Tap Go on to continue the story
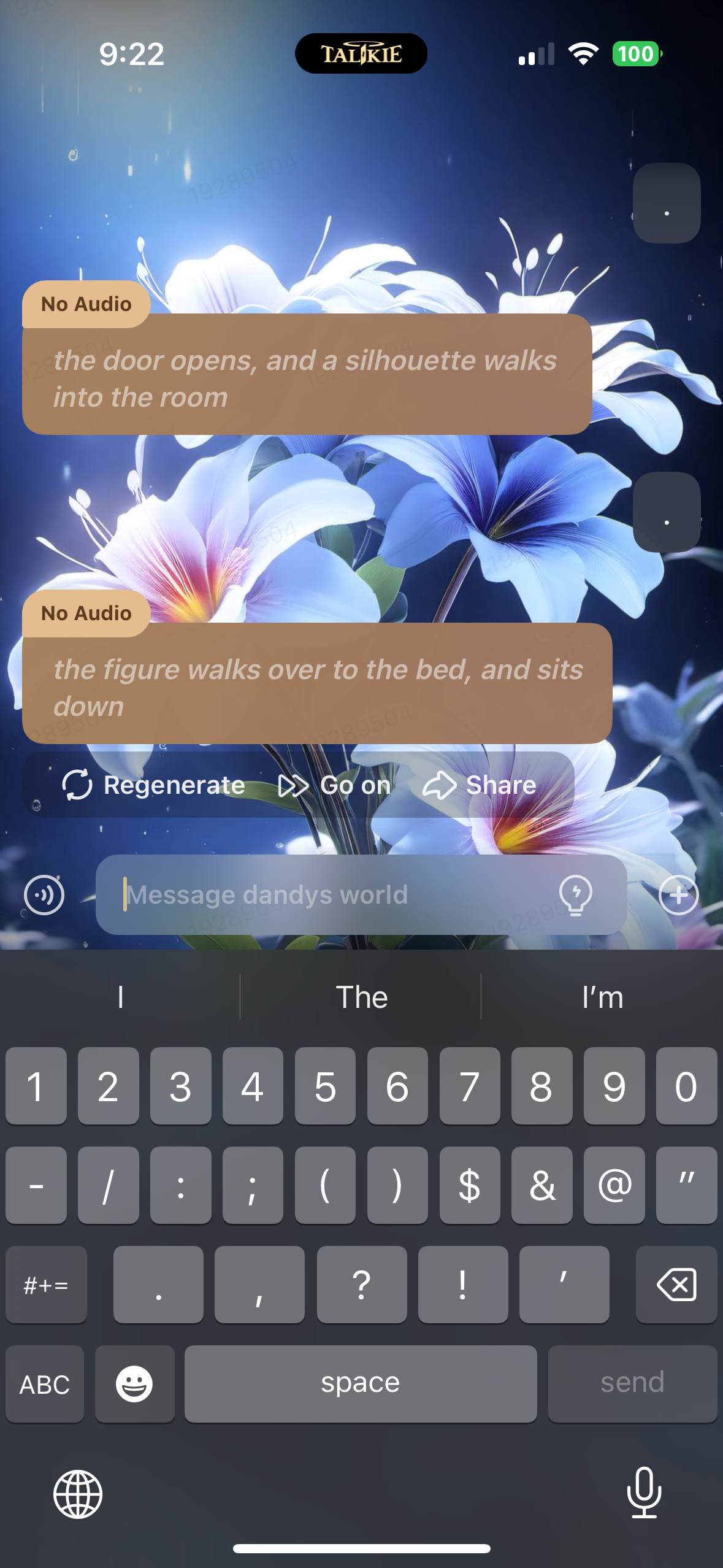Screen dimensions: 723x1568 tap(335, 785)
